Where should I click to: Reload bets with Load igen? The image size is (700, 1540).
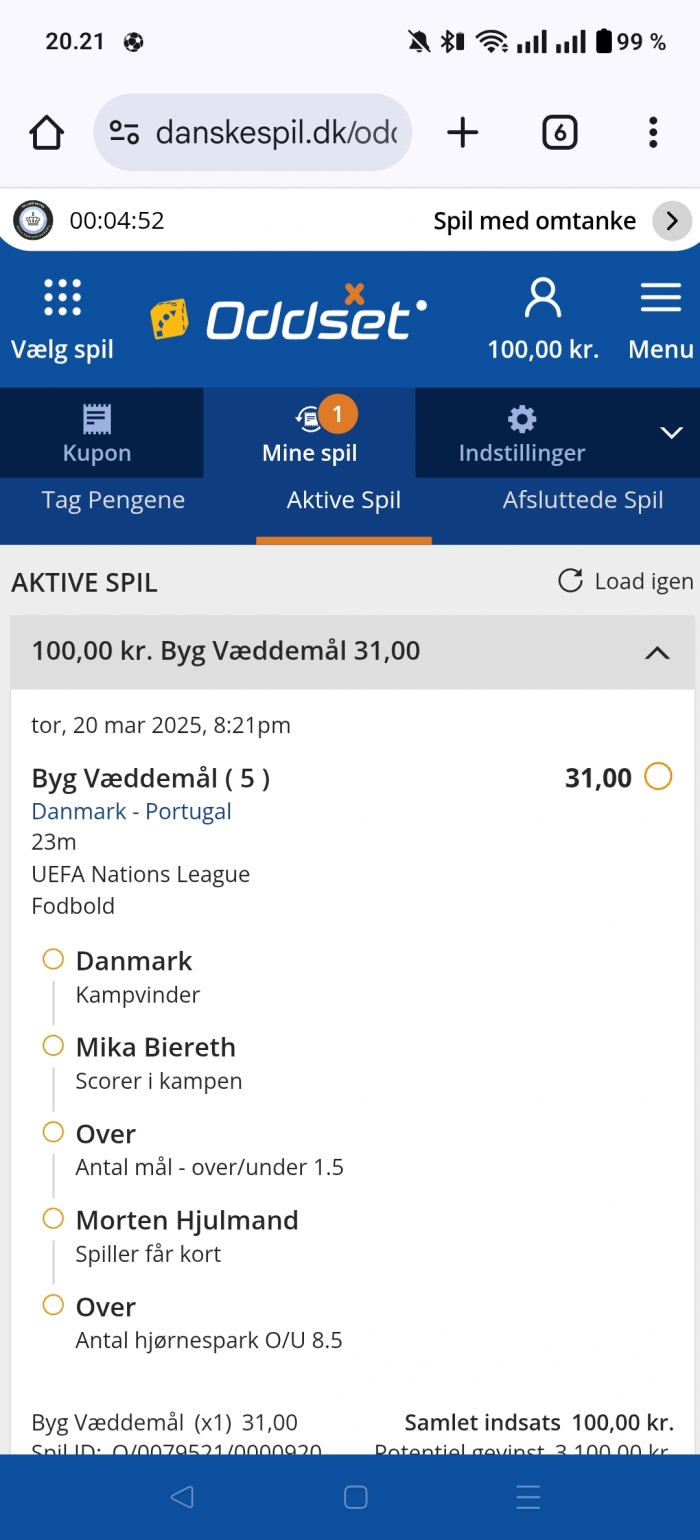pyautogui.click(x=625, y=581)
